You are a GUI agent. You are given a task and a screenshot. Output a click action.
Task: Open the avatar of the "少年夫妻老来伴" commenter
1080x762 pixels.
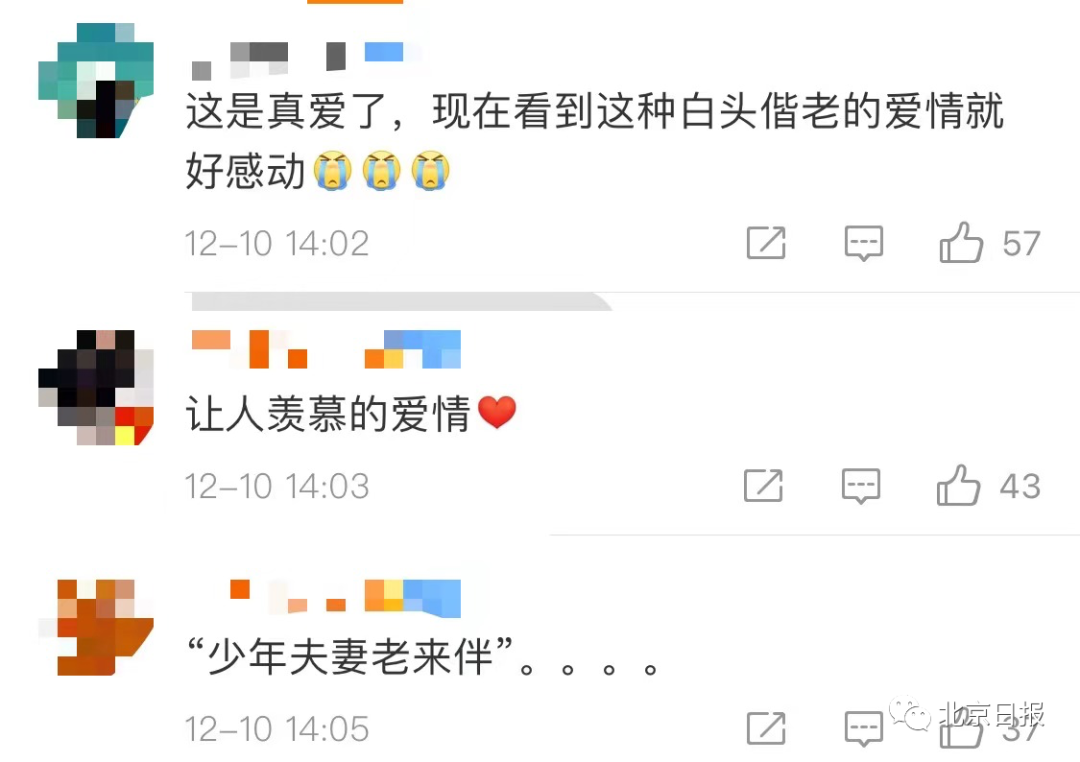click(x=96, y=626)
